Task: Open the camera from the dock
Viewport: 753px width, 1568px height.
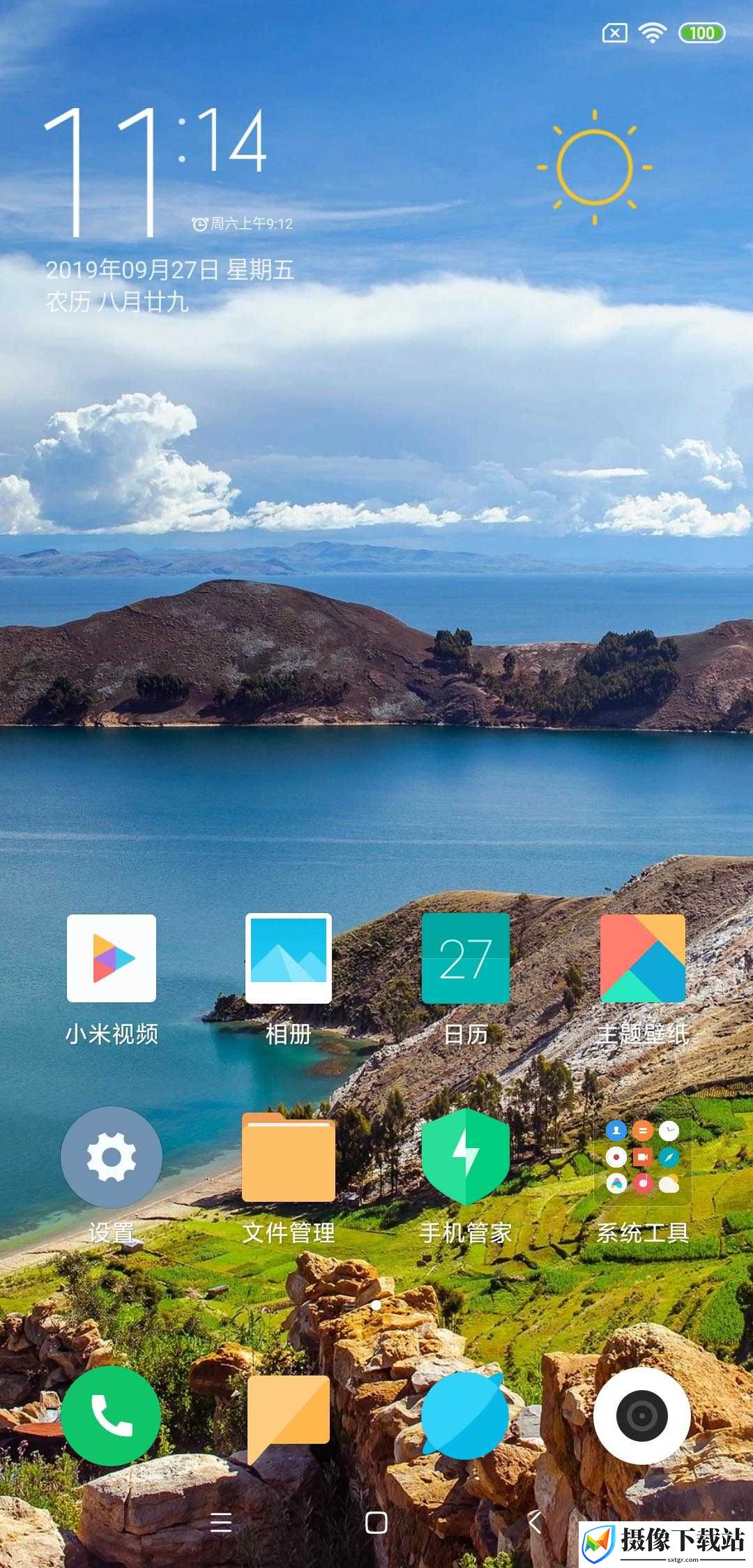Action: point(643,1416)
